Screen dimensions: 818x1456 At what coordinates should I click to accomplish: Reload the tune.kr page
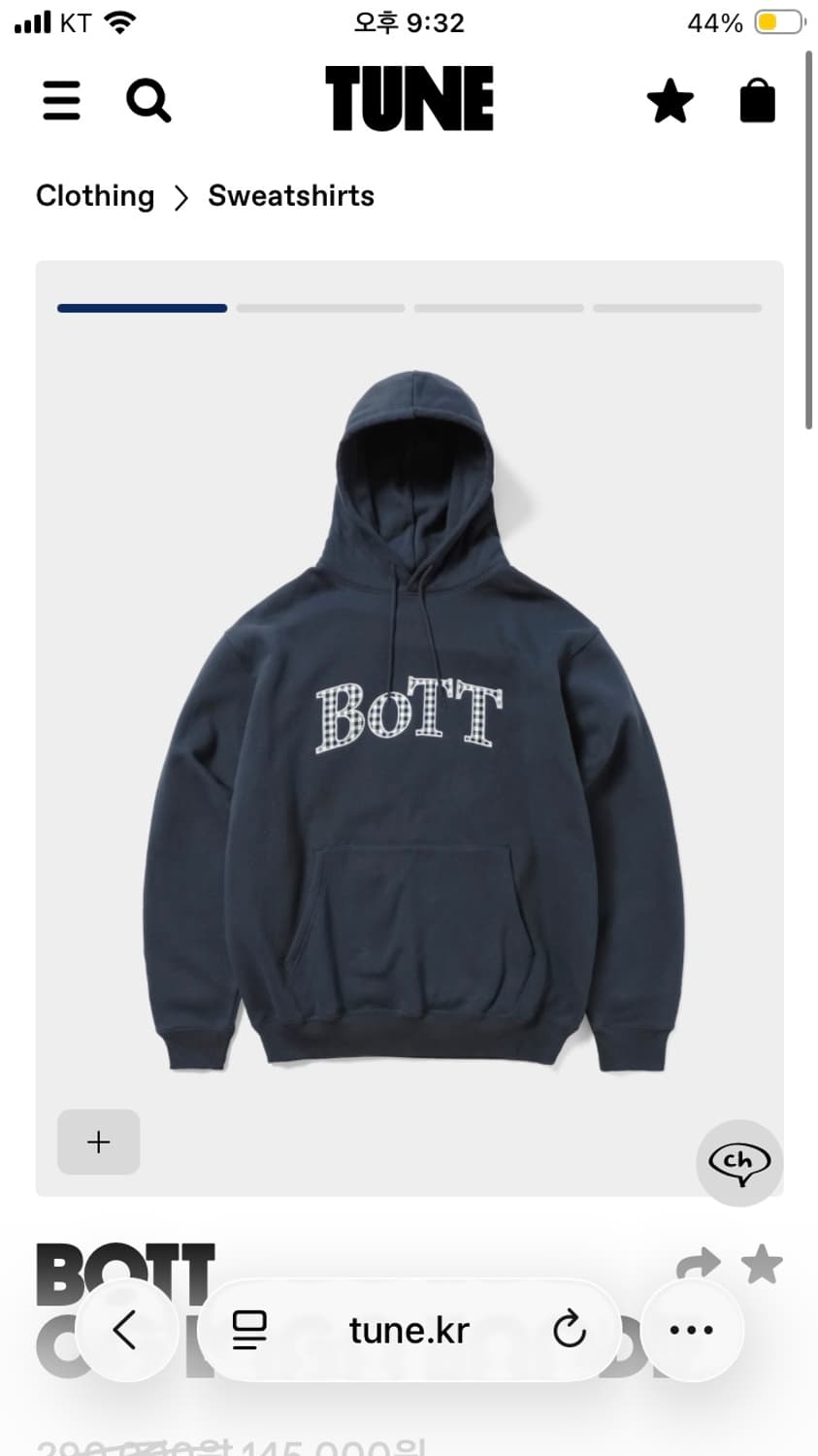coord(571,1330)
